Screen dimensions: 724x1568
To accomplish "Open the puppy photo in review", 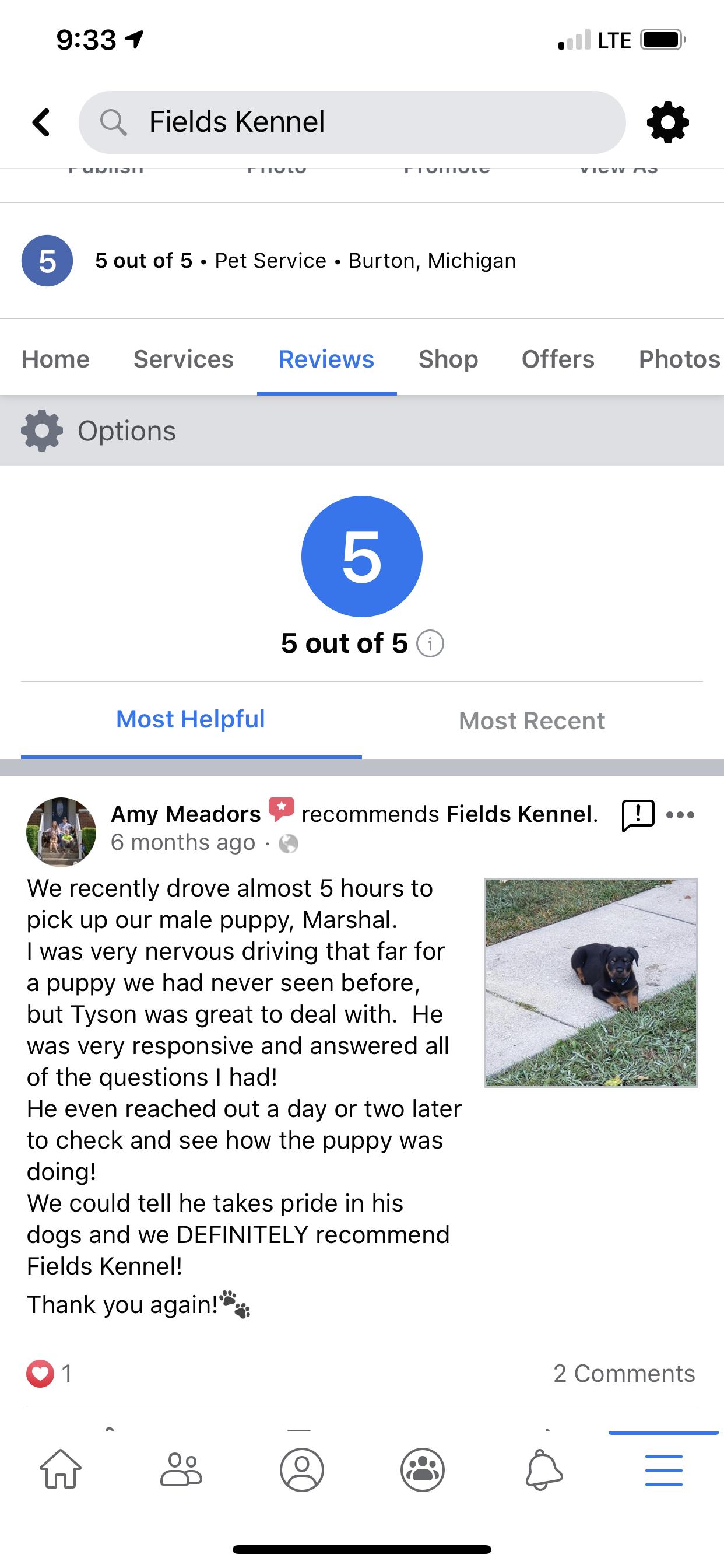I will pyautogui.click(x=590, y=982).
